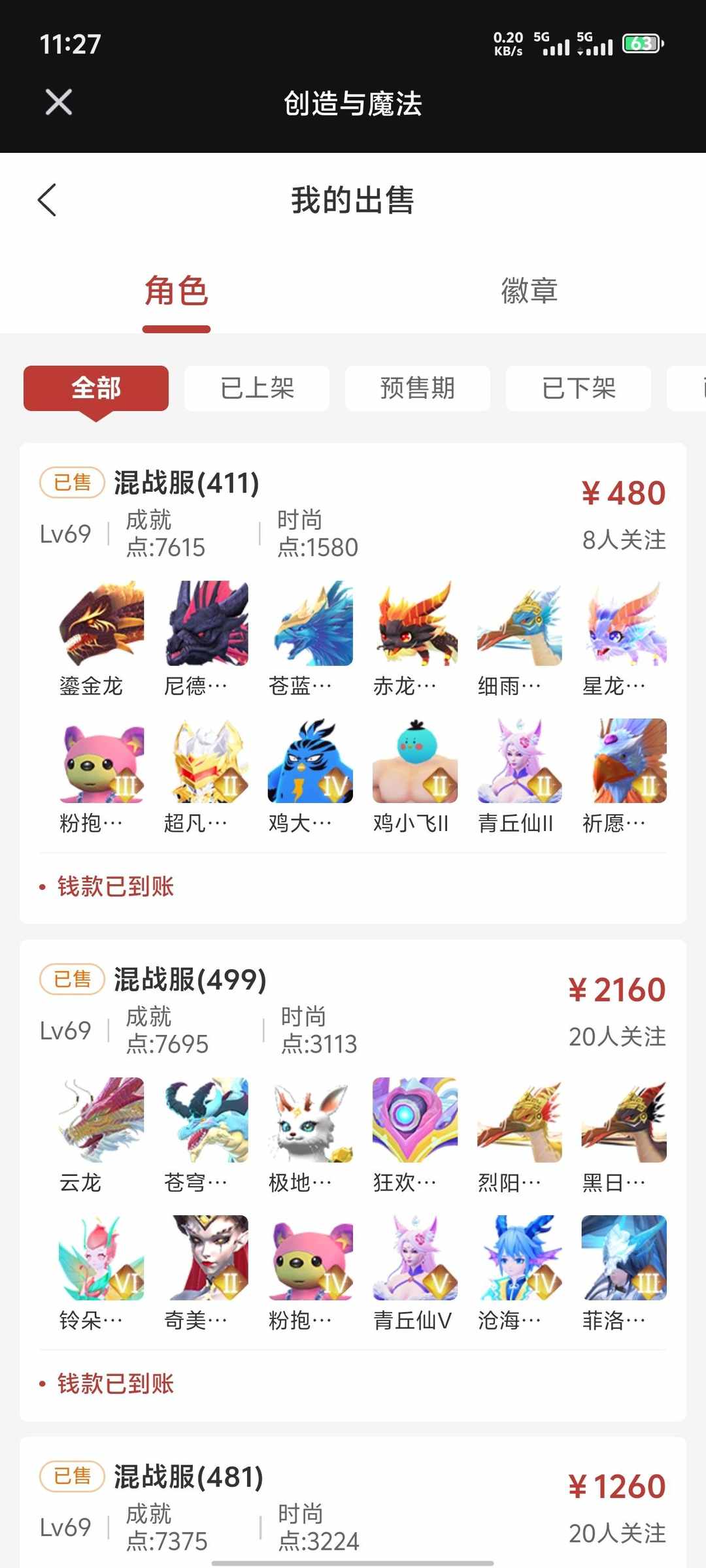Tap the 尼德 dark dragon thumbnail

206,624
